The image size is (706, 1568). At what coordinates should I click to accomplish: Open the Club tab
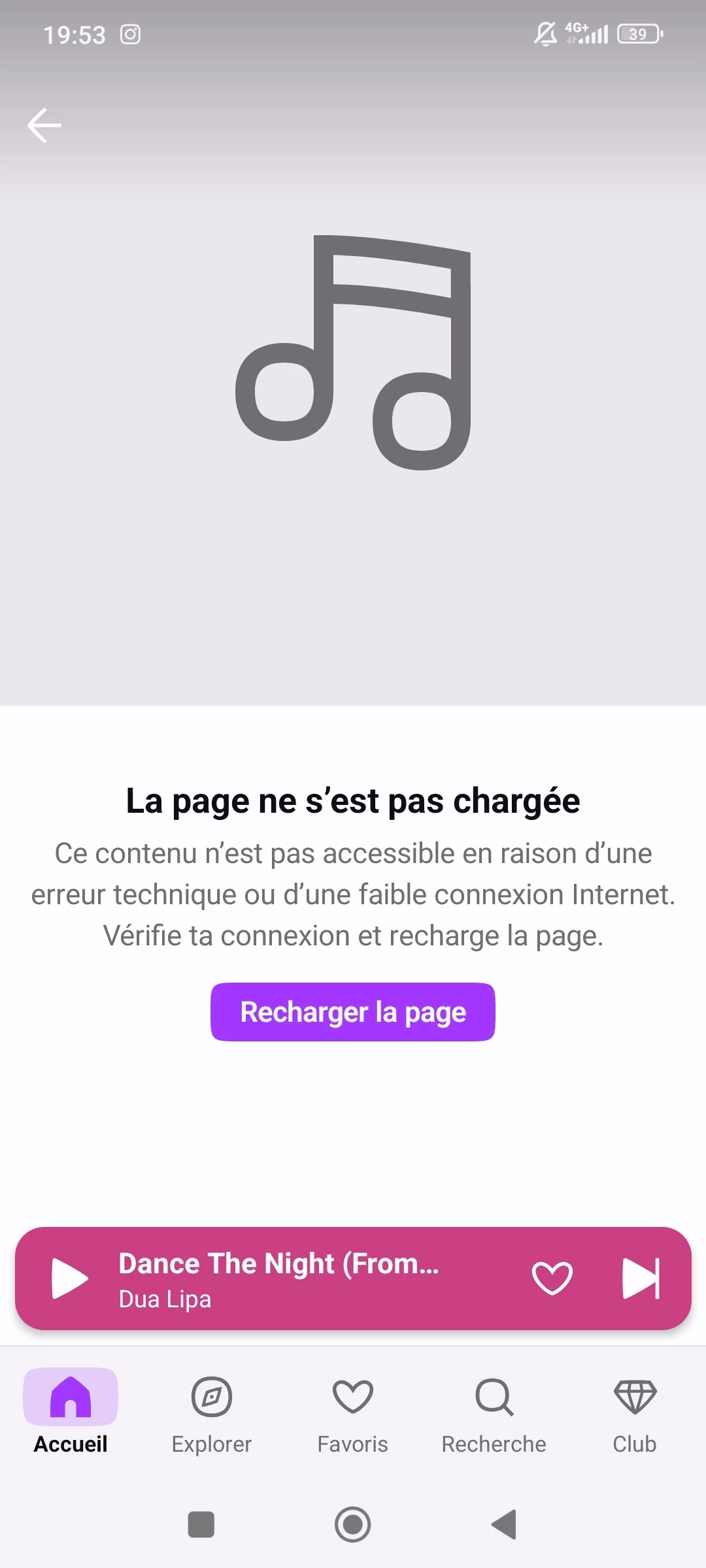pyautogui.click(x=635, y=1411)
